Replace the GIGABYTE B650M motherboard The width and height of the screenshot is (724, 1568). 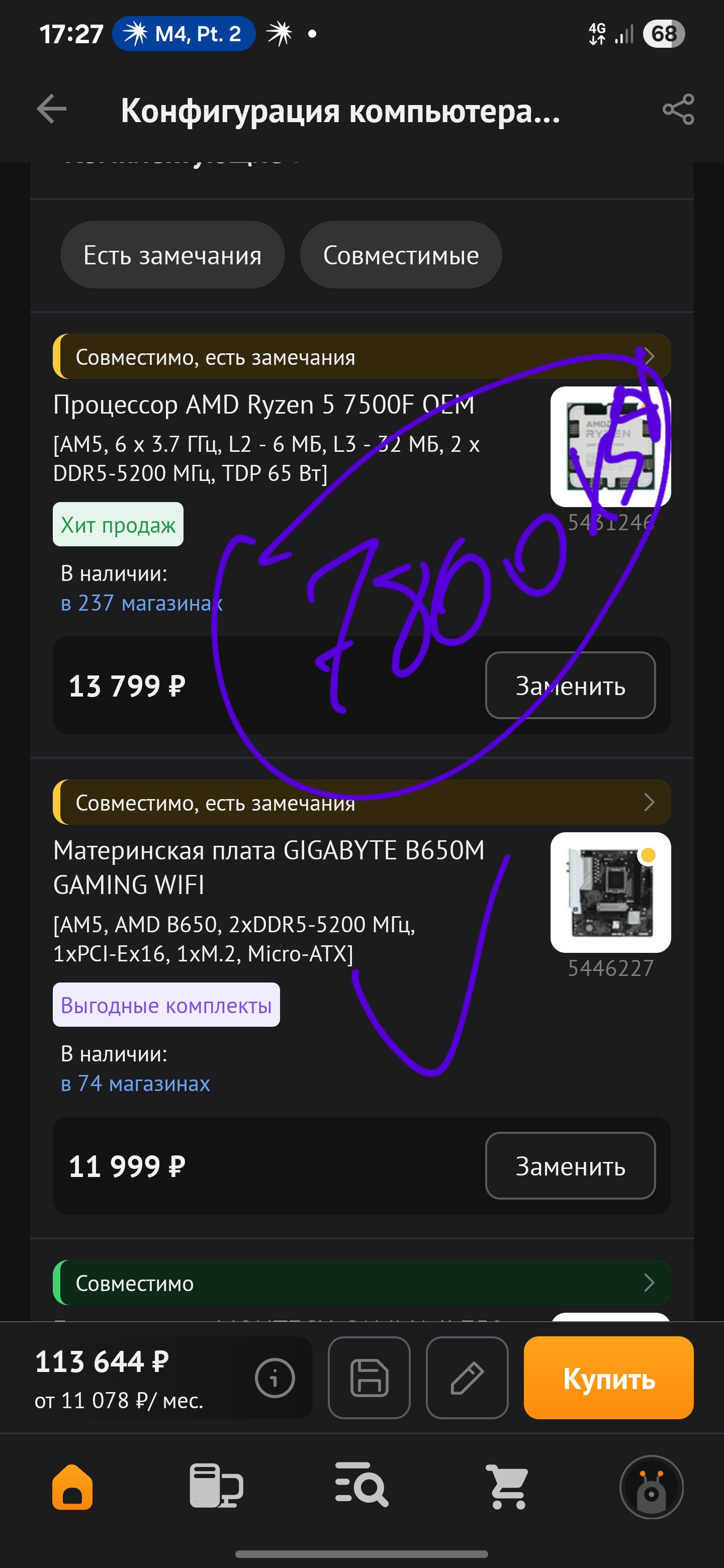570,1165
